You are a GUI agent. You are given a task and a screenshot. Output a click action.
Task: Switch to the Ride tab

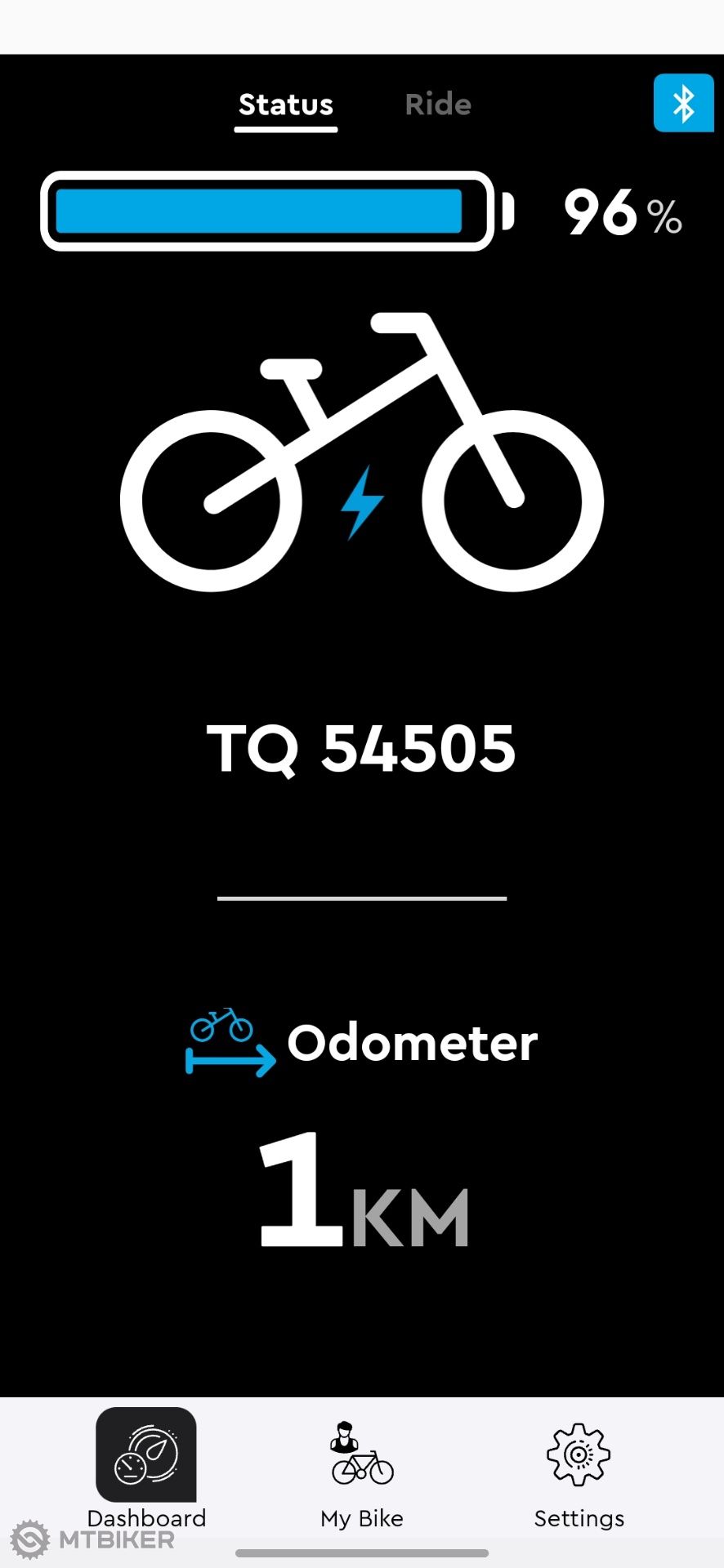[438, 105]
